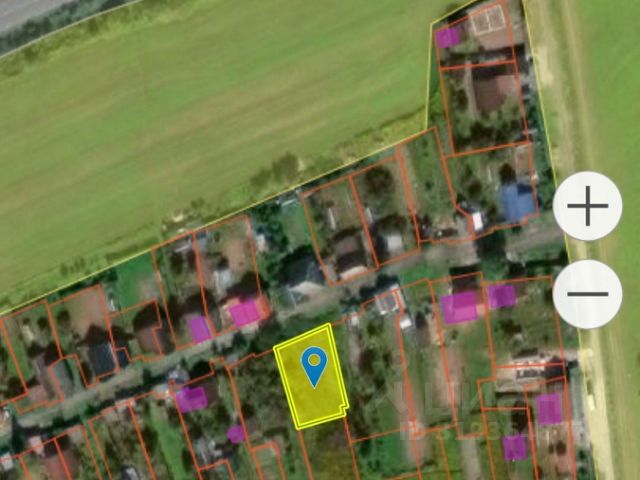Zoom in on the map
Viewport: 640px width, 480px height.
coord(588,206)
